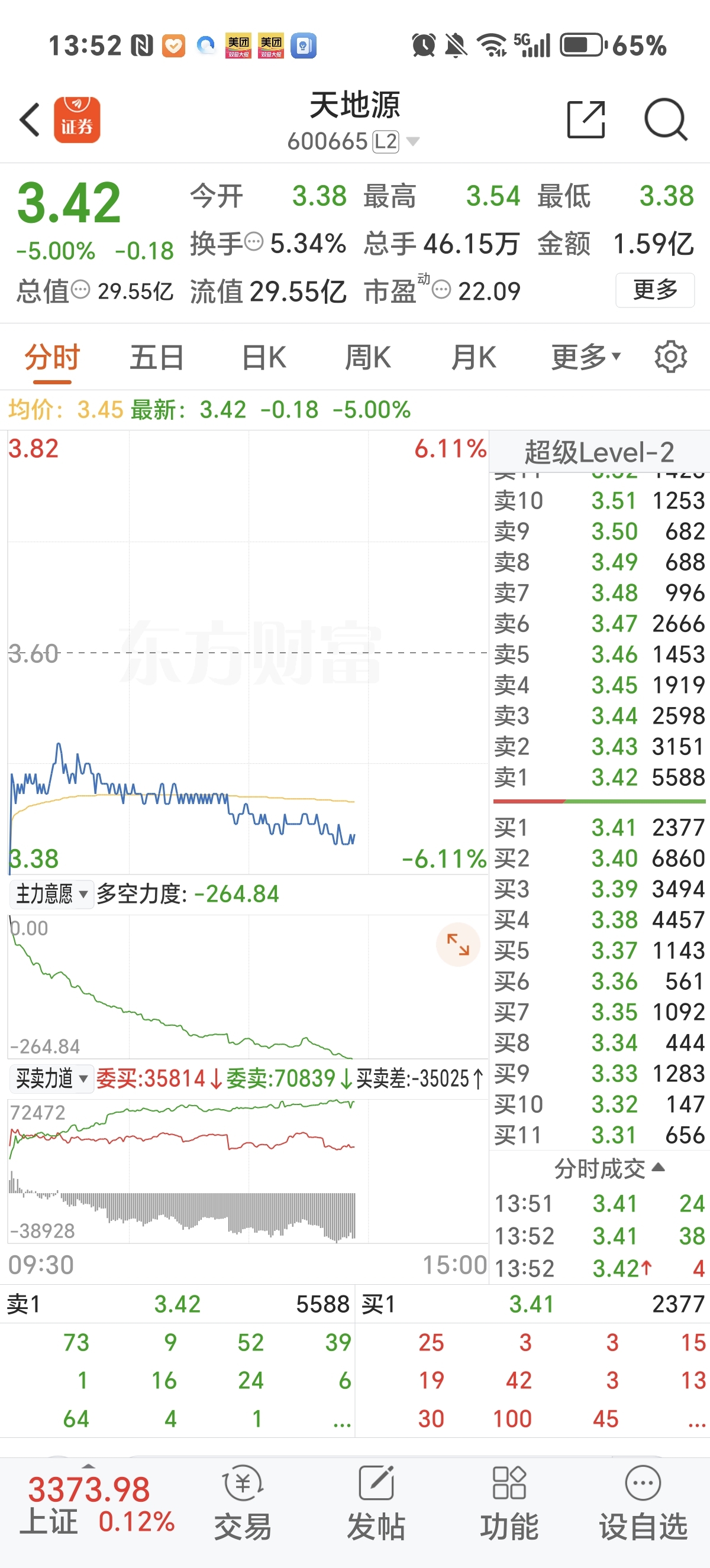This screenshot has height=1568, width=710.
Task: Open the search magnifier icon
Action: [x=665, y=120]
